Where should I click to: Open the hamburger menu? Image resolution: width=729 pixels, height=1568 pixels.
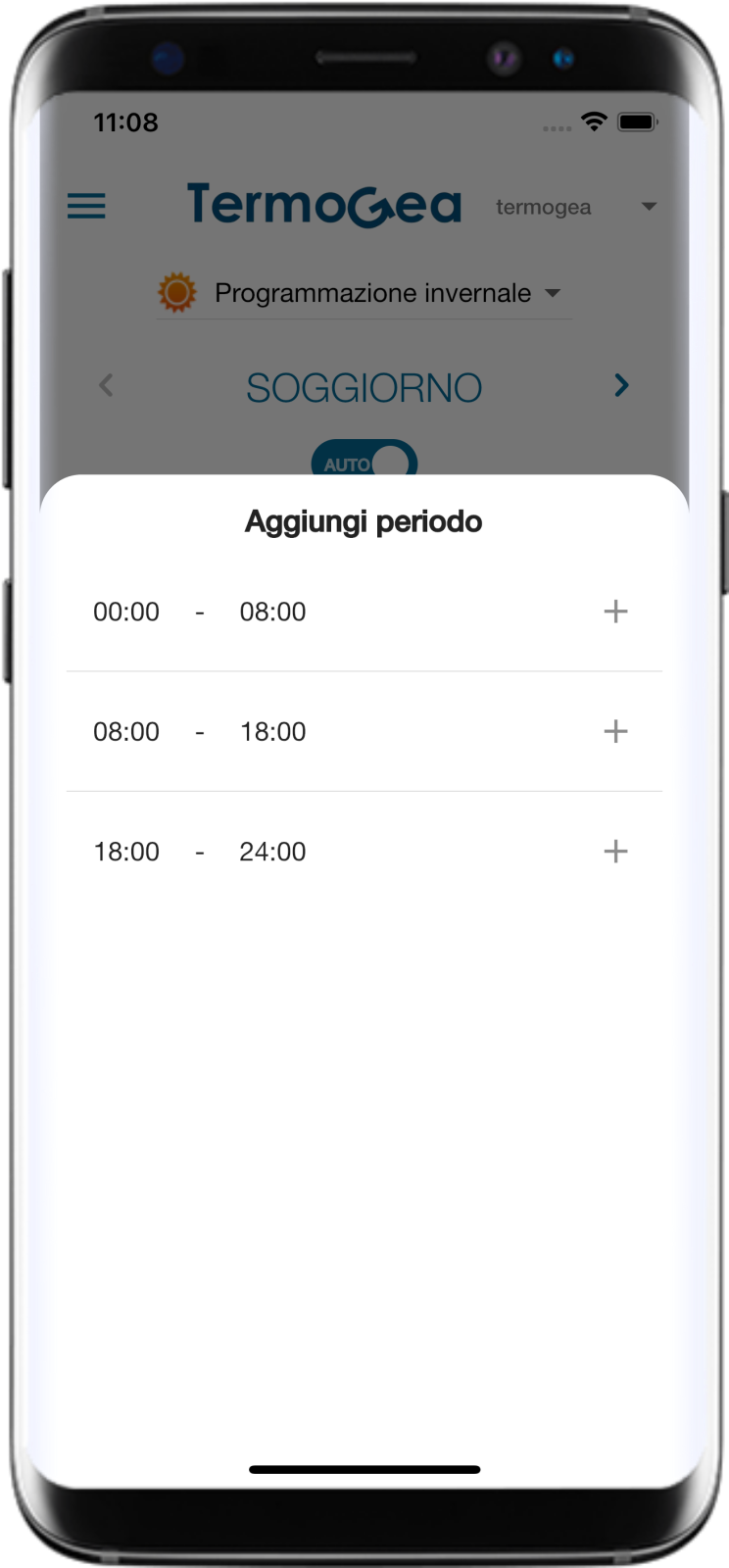(x=86, y=206)
